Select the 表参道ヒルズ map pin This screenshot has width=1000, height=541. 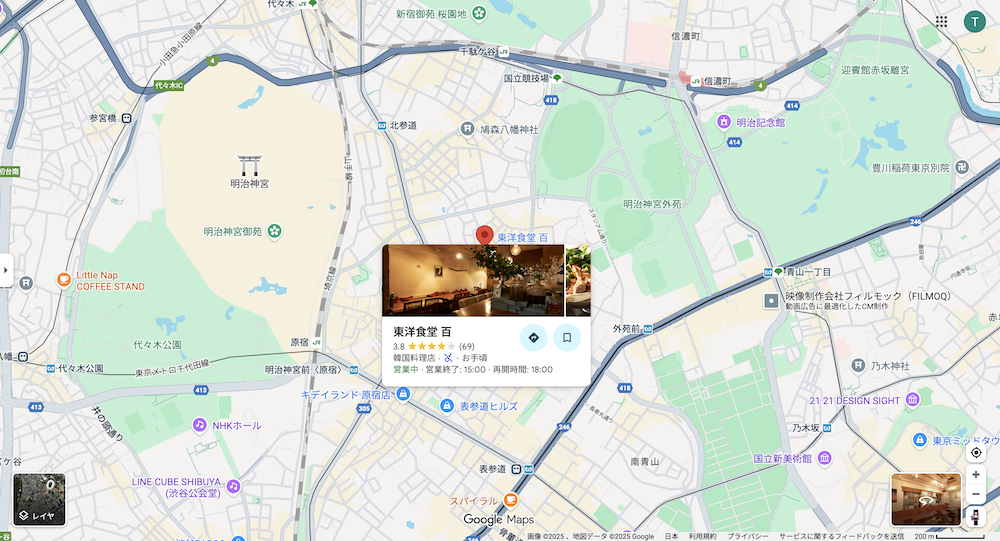[447, 405]
